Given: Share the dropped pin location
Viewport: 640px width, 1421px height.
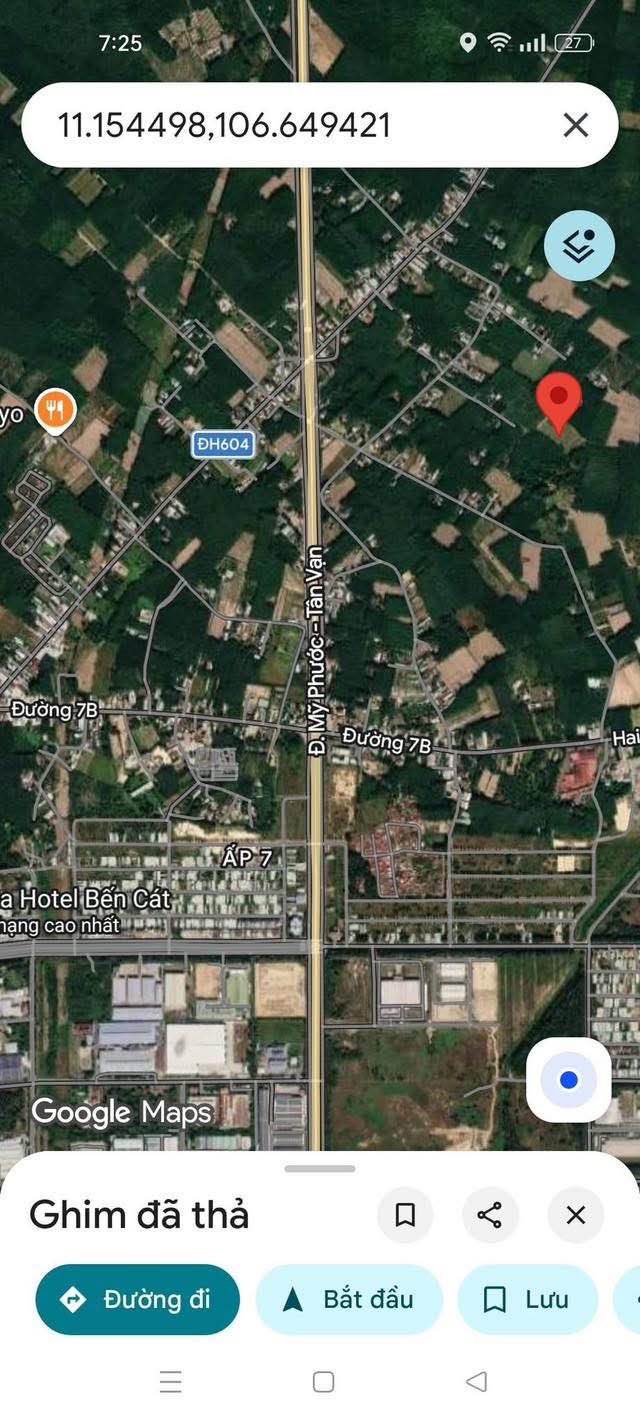Looking at the screenshot, I should (x=490, y=1215).
